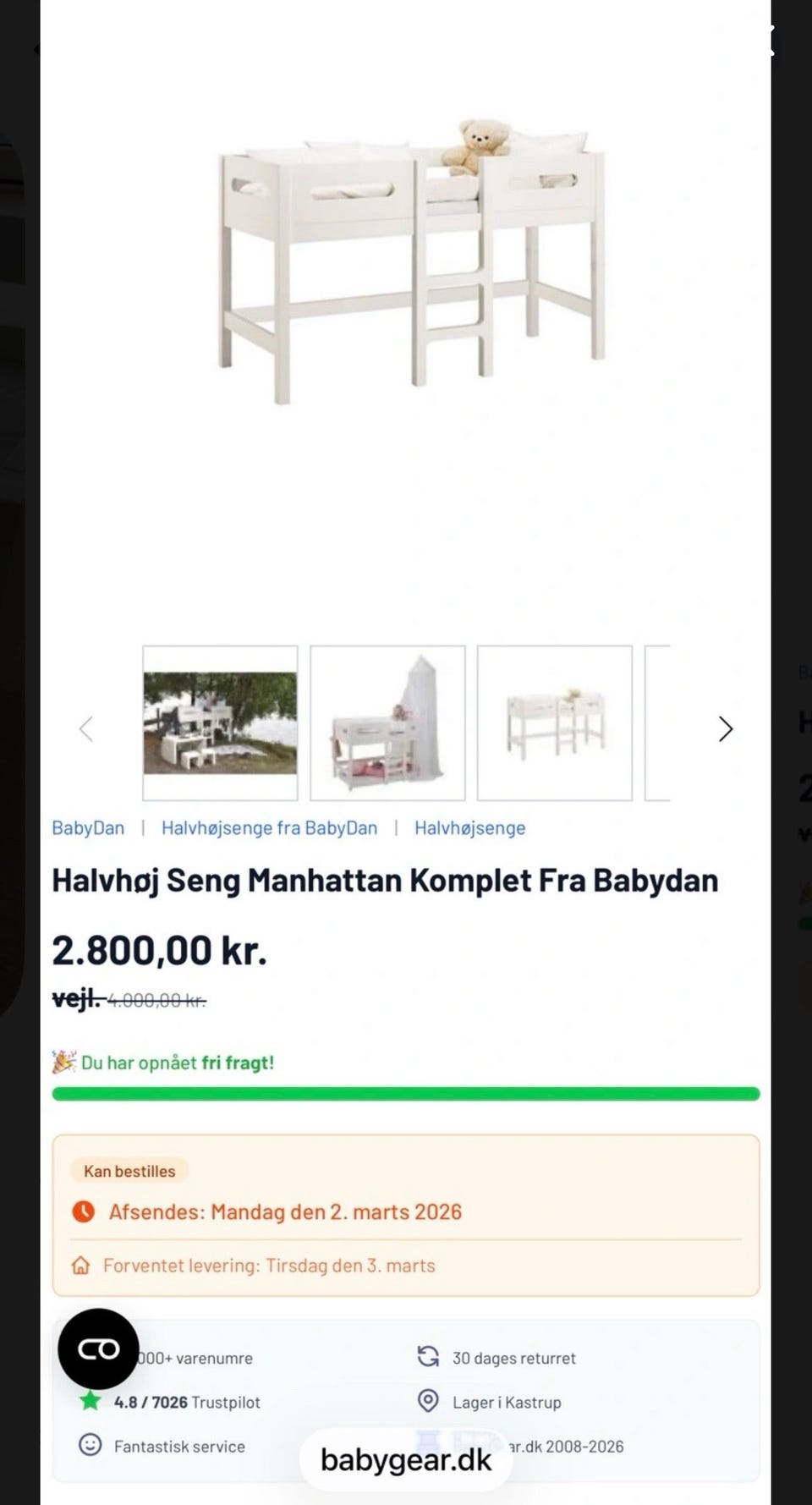The width and height of the screenshot is (812, 1505).
Task: Open the Halvhøjsenge fra BabyDan category link
Action: click(270, 827)
